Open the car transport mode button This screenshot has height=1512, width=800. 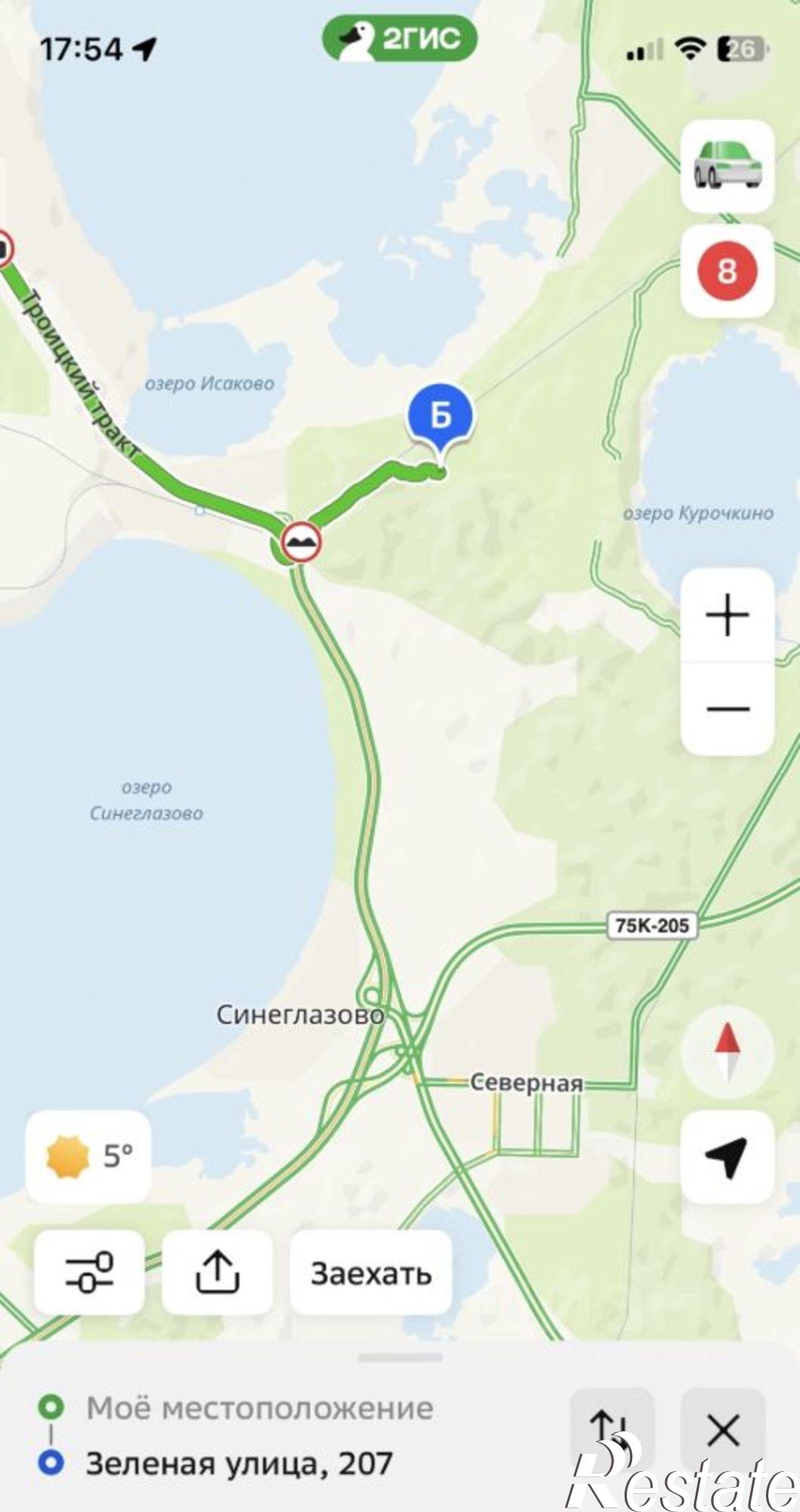point(727,166)
